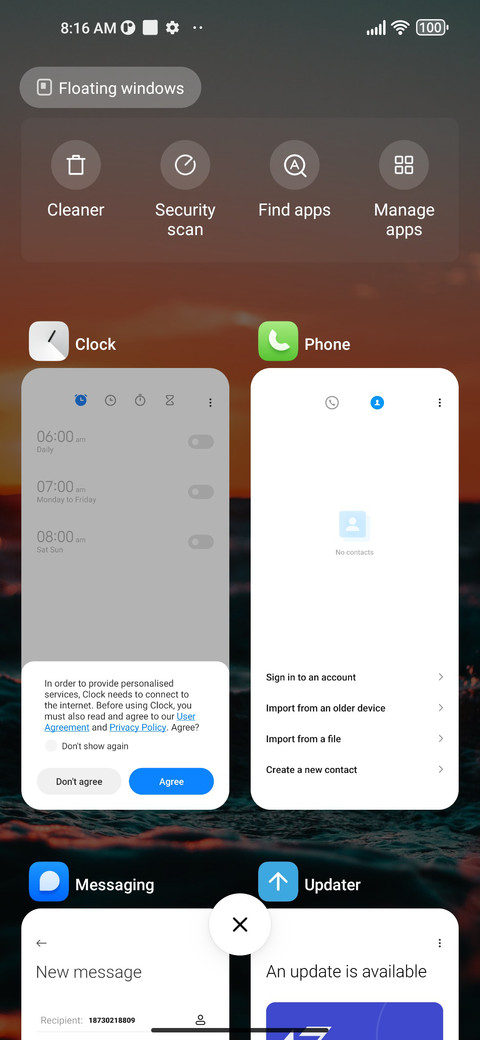Image resolution: width=480 pixels, height=1040 pixels.
Task: Open the Messaging app card
Action: [x=125, y=974]
